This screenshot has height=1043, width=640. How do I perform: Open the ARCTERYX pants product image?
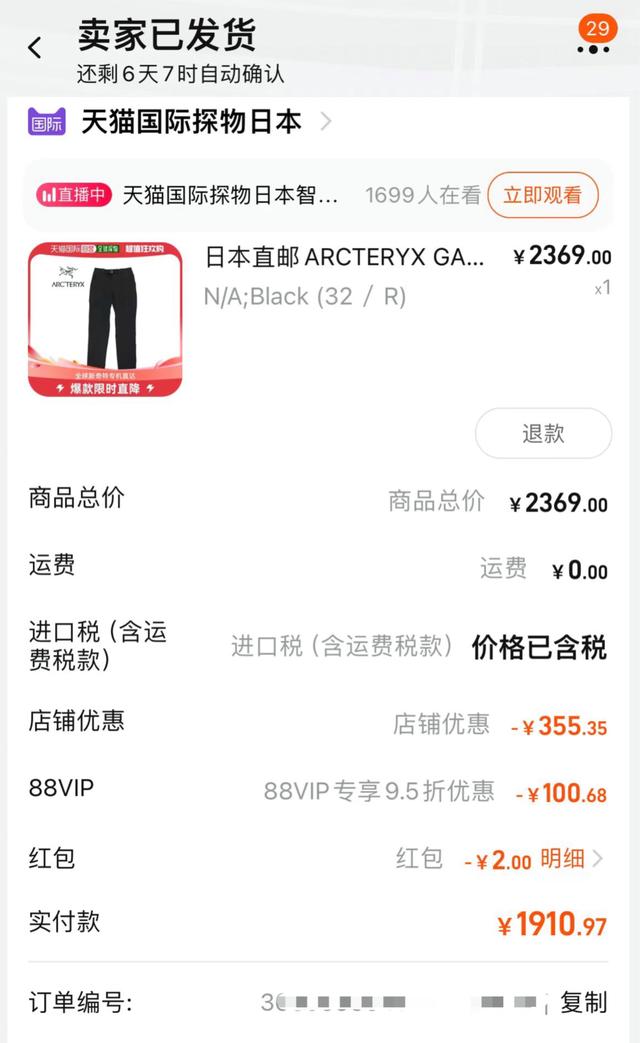105,319
